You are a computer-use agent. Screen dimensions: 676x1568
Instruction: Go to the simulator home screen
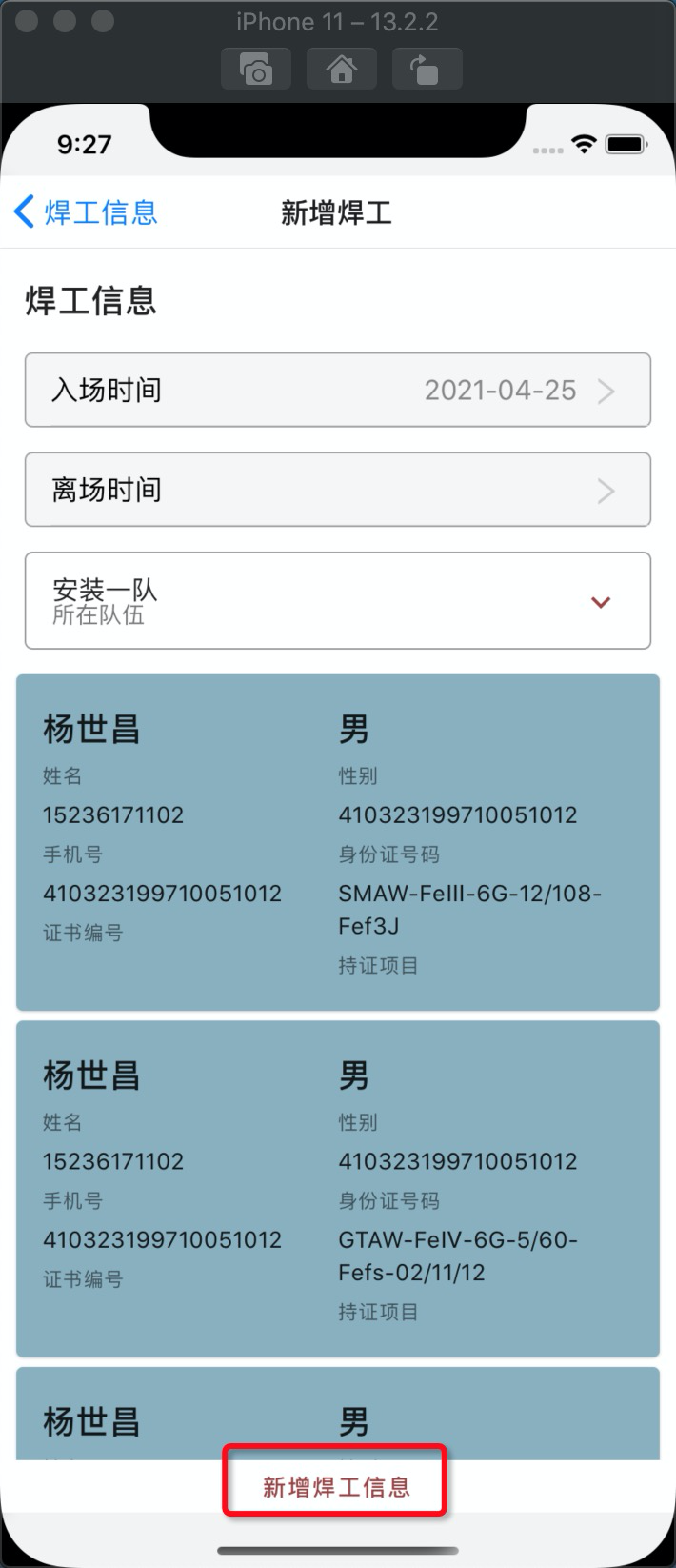point(341,70)
